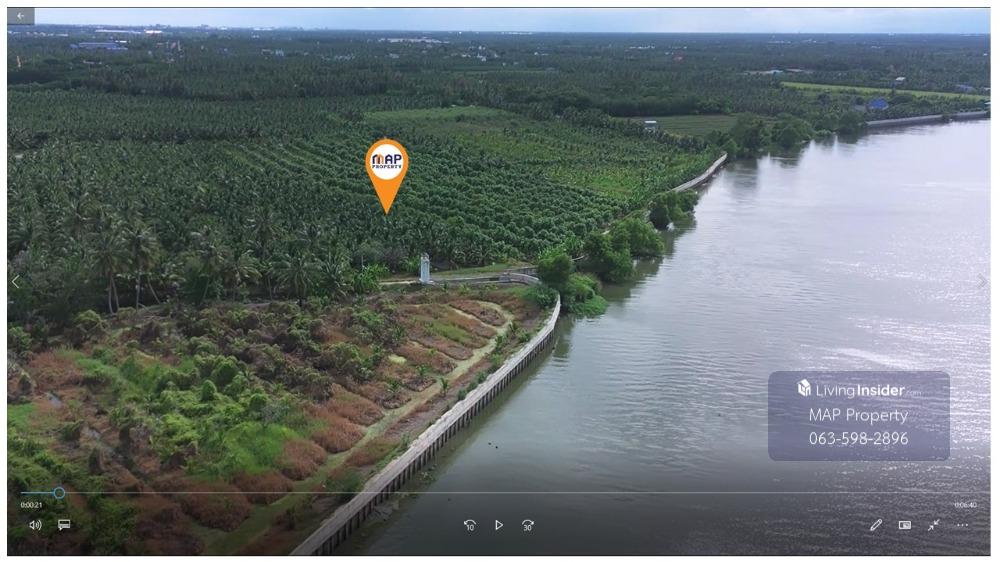Go back using the top-left arrow
The image size is (1000, 562).
(x=20, y=16)
